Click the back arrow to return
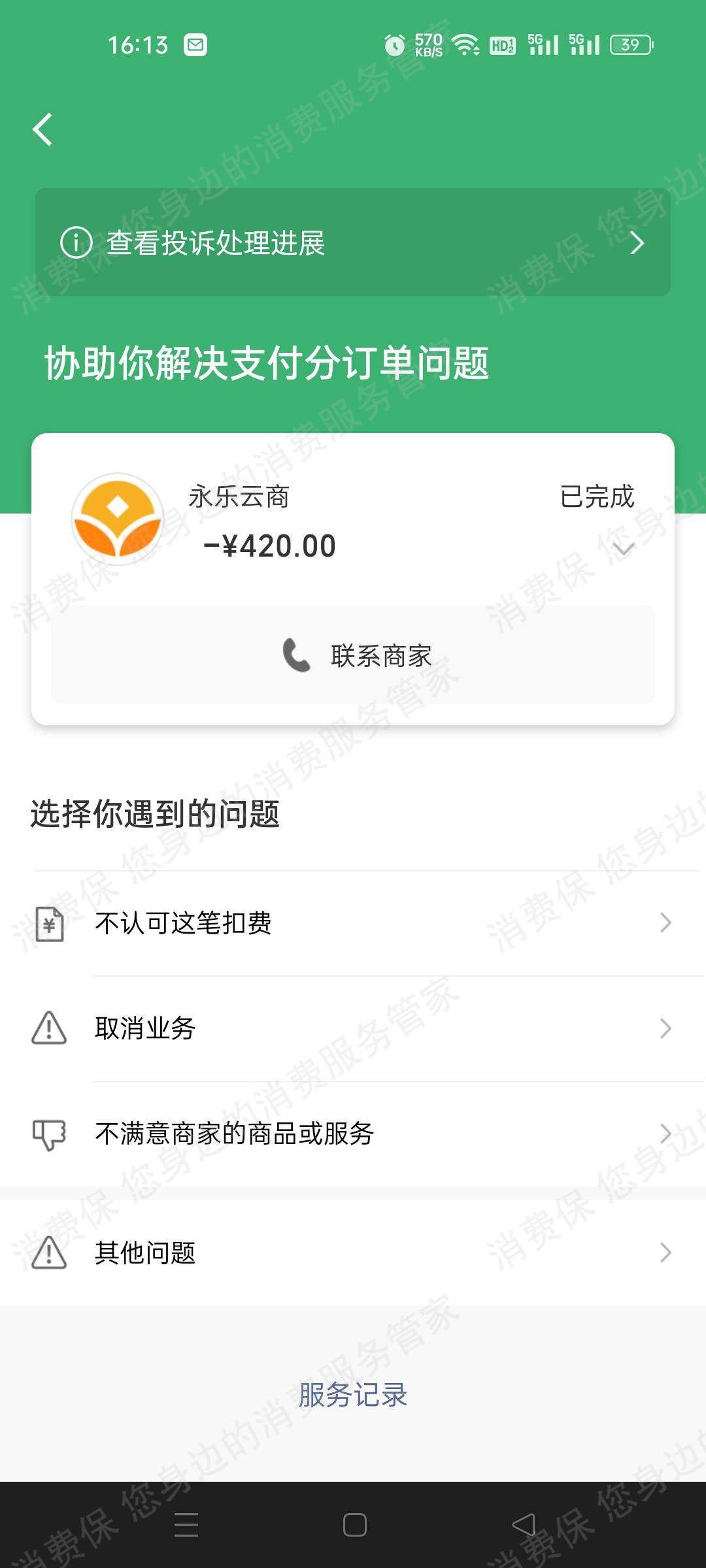706x1568 pixels. [43, 129]
